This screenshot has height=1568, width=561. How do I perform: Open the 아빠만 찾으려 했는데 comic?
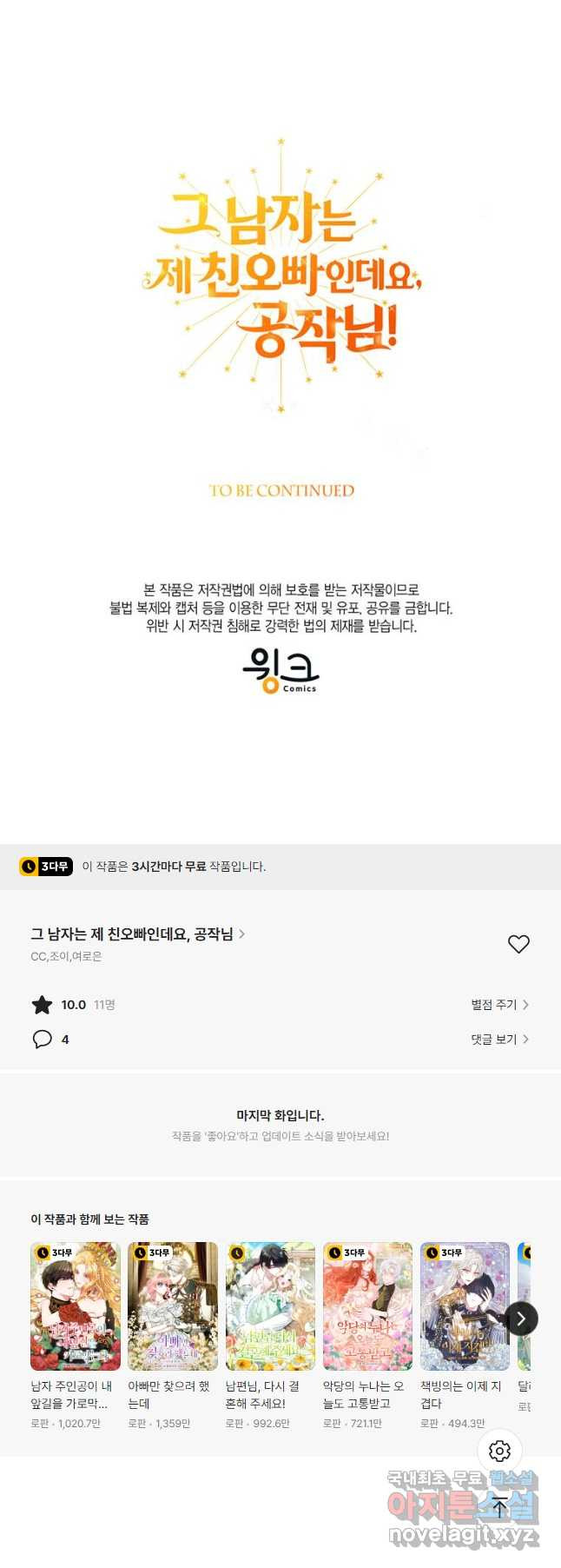[x=173, y=1306]
